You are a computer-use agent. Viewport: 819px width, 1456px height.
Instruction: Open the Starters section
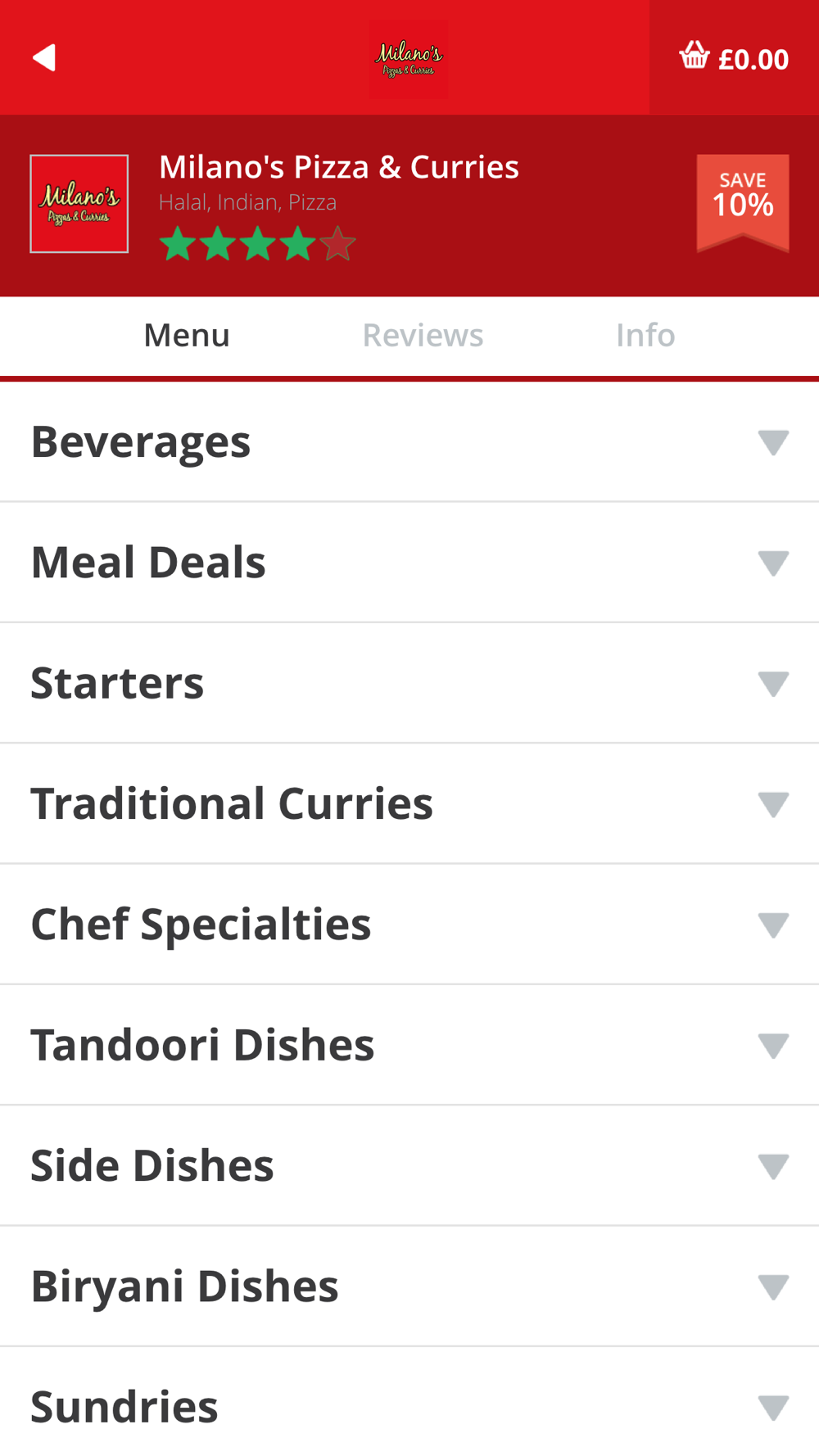tap(409, 683)
